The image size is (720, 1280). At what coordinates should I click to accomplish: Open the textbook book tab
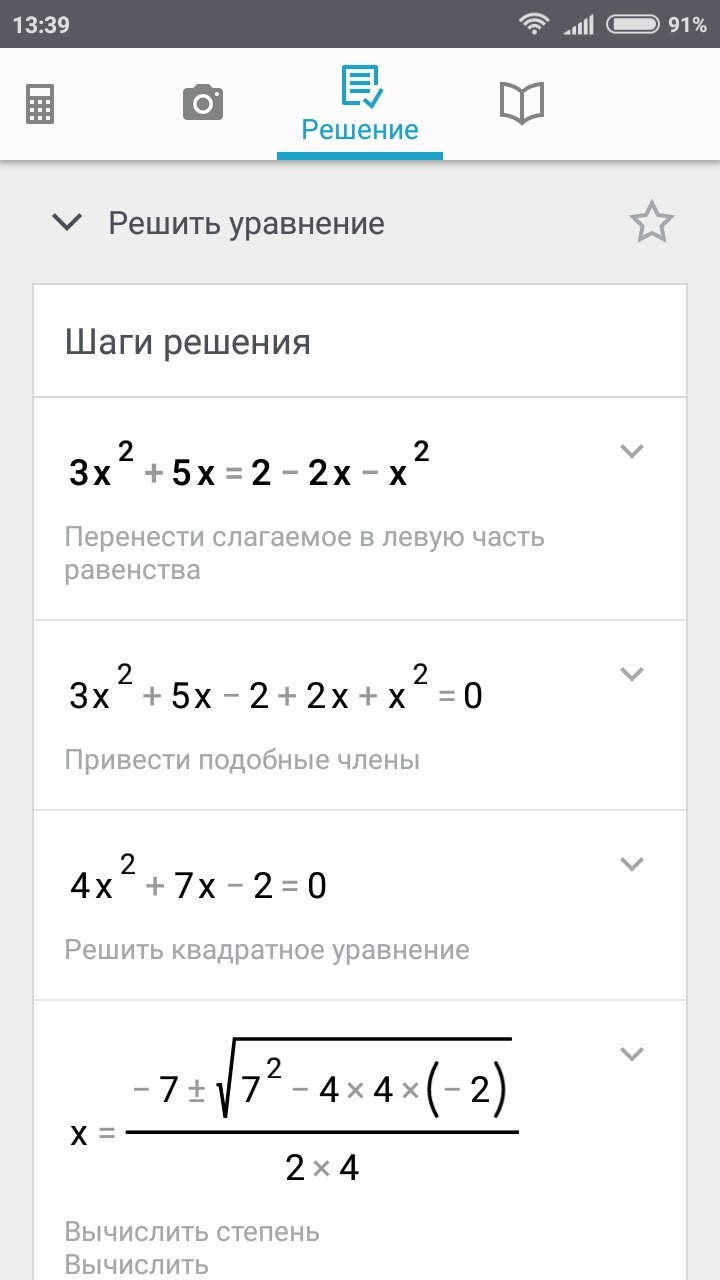point(521,103)
